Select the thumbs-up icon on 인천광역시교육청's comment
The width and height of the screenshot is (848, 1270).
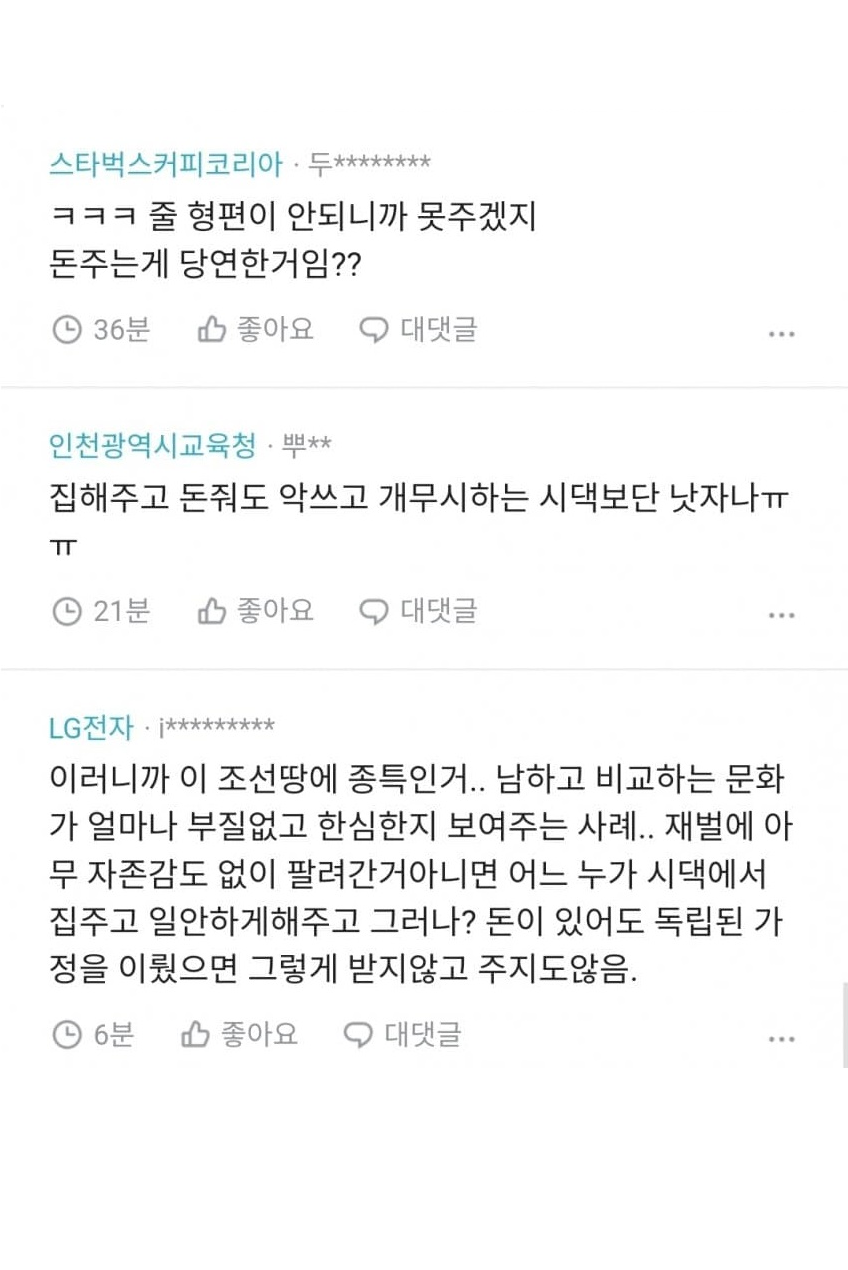tap(212, 612)
